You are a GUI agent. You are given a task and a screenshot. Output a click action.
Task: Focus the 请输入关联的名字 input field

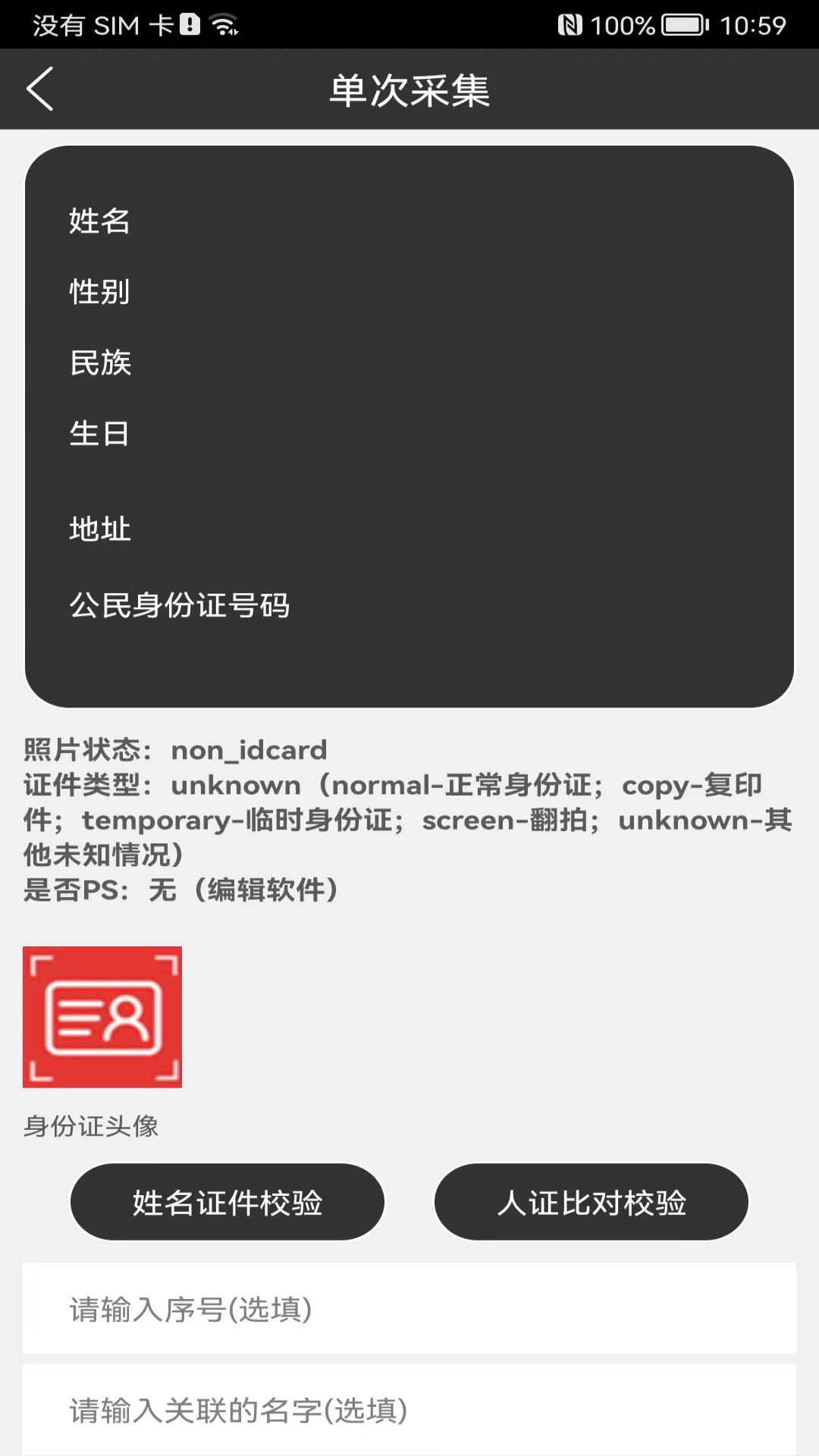(409, 1410)
